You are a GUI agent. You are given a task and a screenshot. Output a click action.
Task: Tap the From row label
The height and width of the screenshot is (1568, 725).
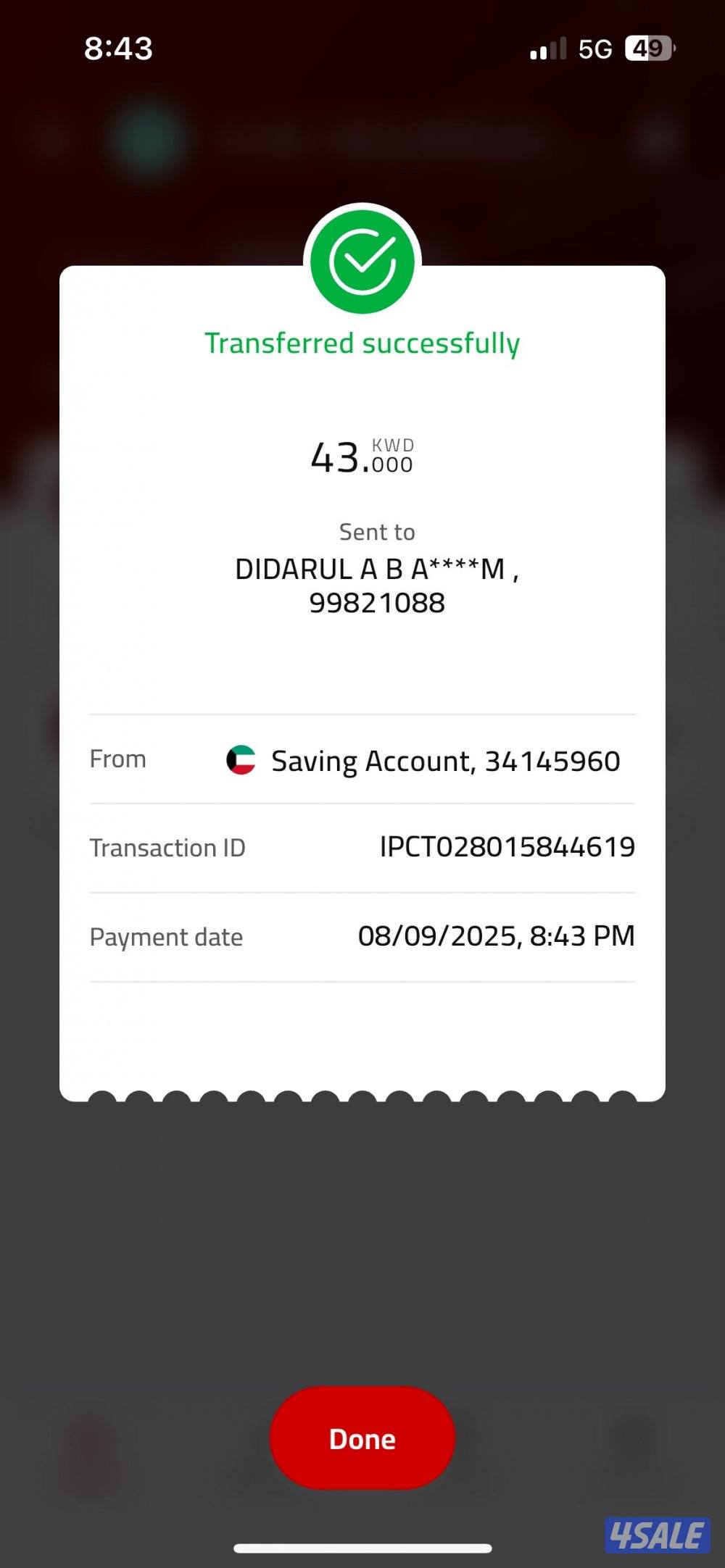(117, 759)
